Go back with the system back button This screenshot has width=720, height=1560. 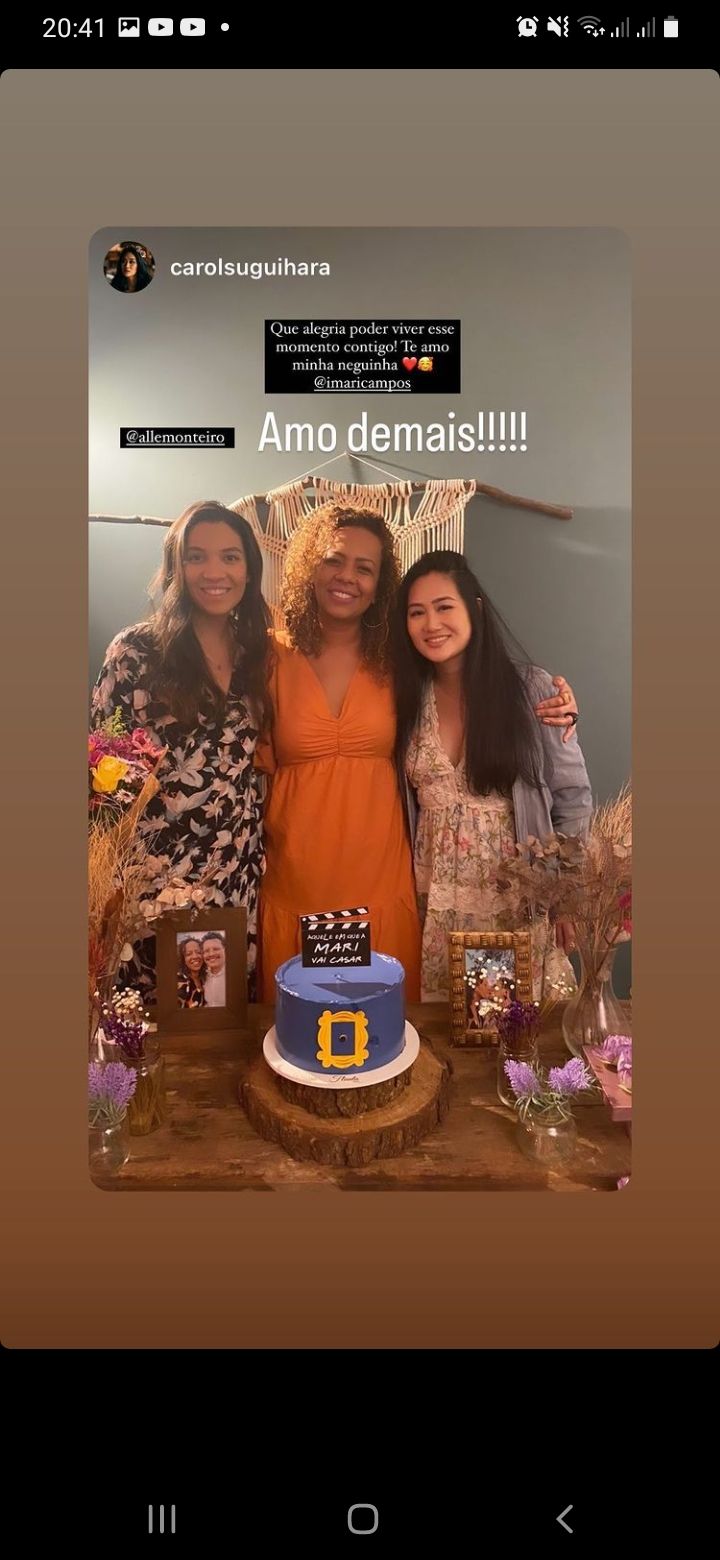point(564,1519)
